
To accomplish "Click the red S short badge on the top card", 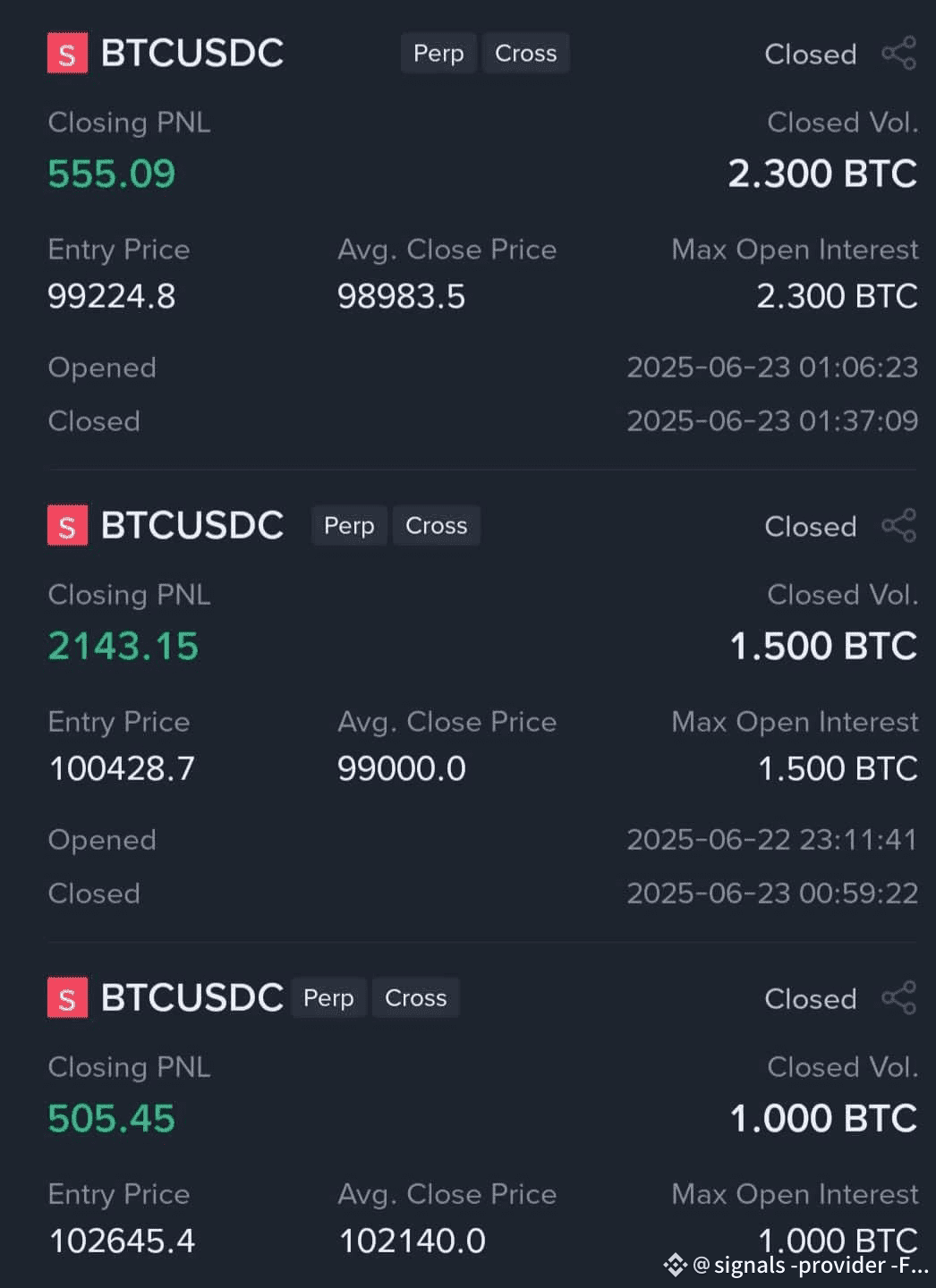I will point(67,53).
